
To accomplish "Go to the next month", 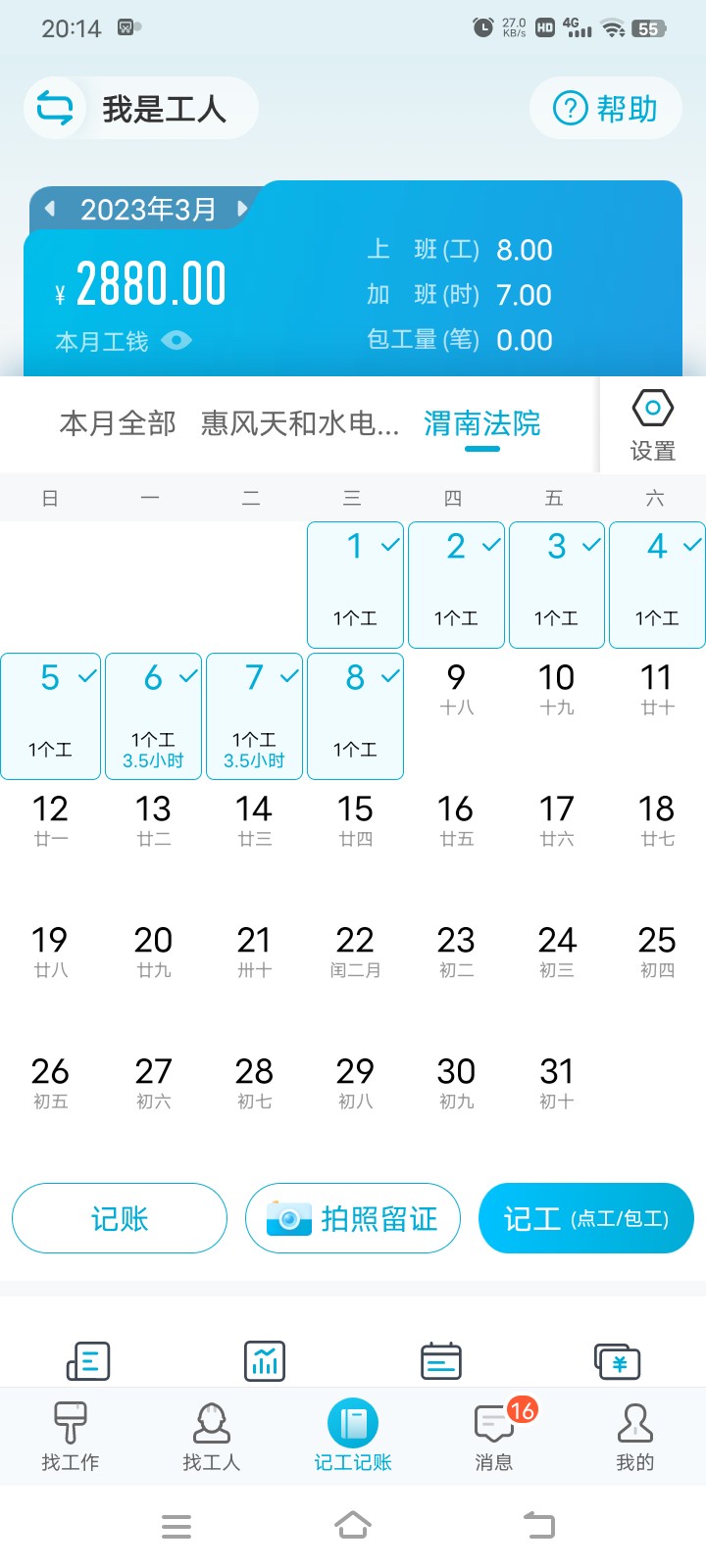I will point(242,209).
